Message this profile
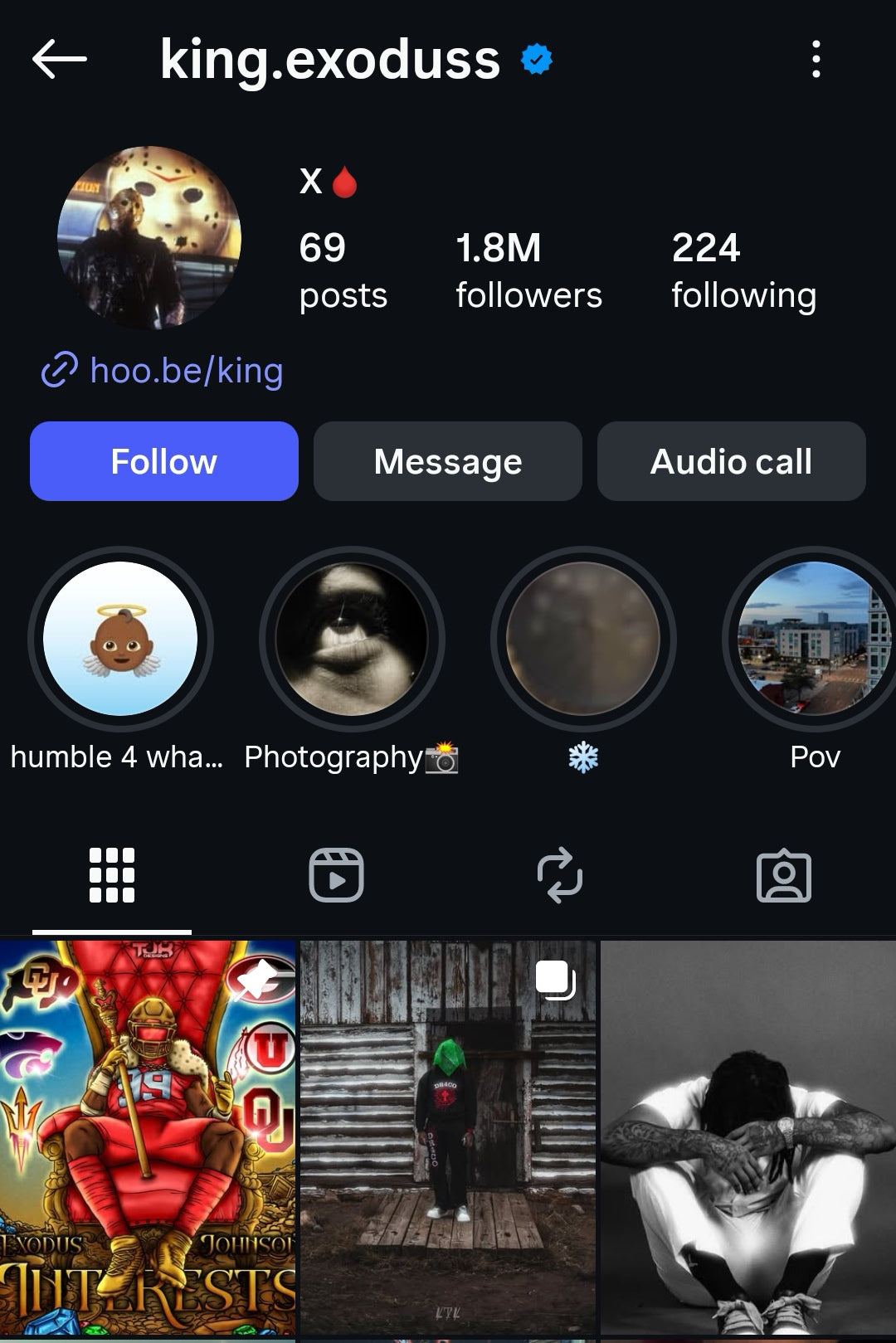This screenshot has width=896, height=1343. (448, 461)
